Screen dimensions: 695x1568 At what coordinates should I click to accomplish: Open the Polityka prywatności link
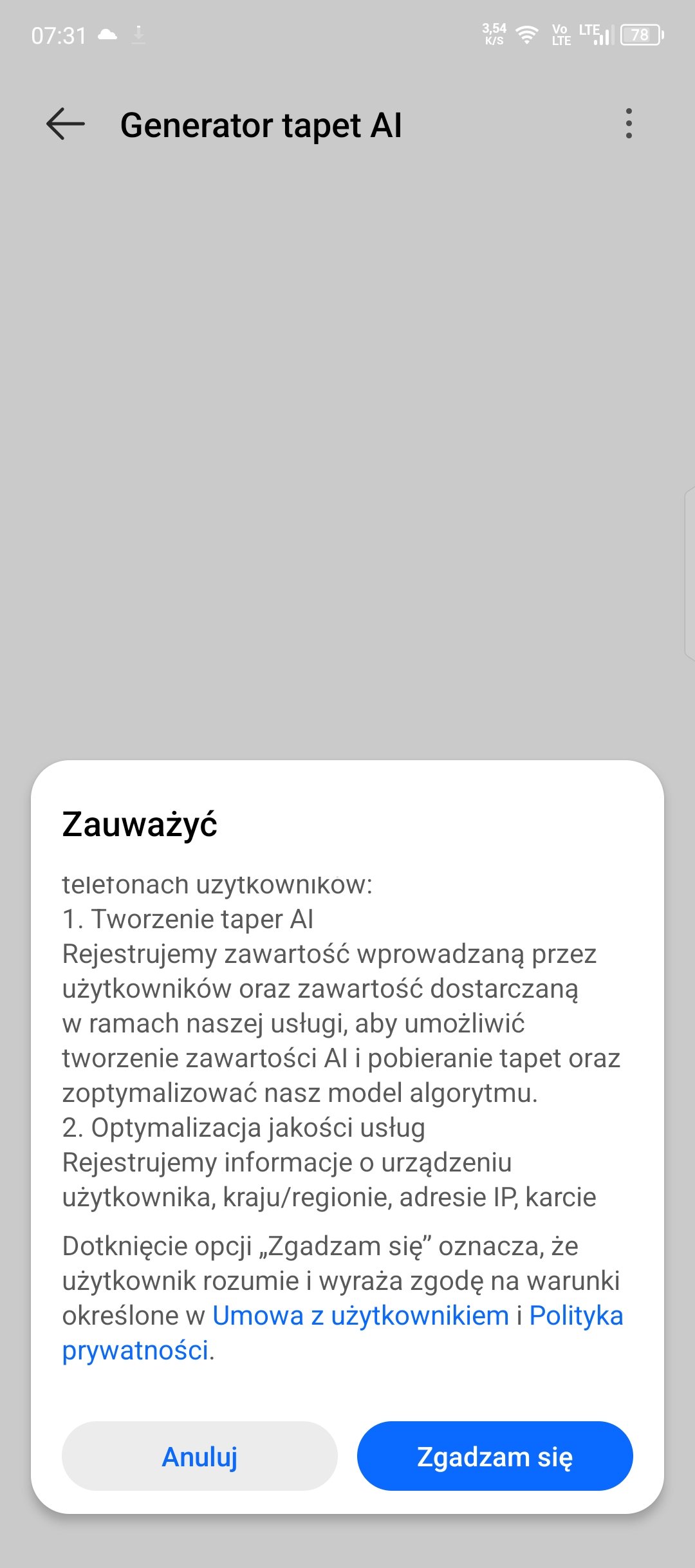576,1316
